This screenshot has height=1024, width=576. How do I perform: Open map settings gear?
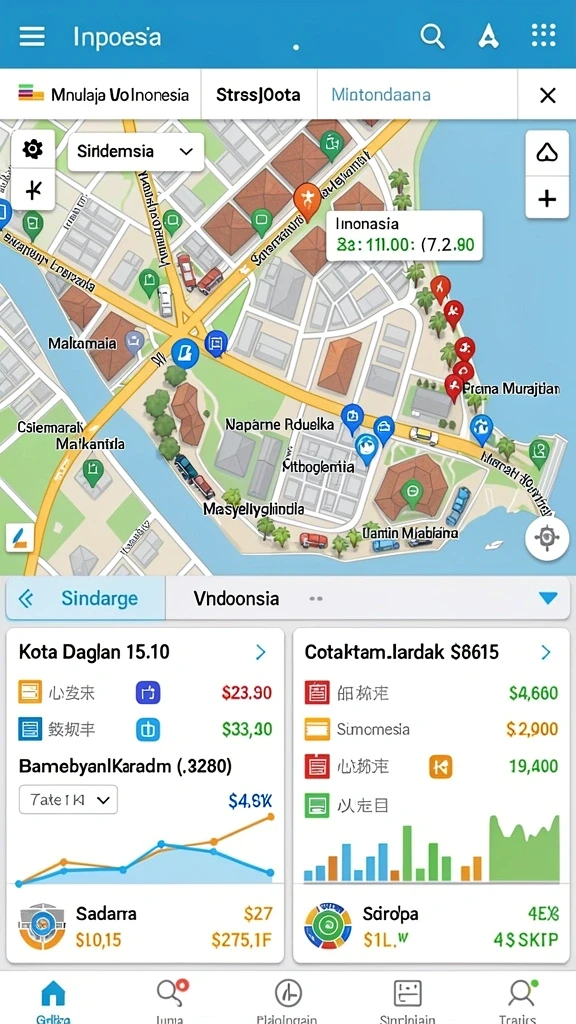coord(33,150)
